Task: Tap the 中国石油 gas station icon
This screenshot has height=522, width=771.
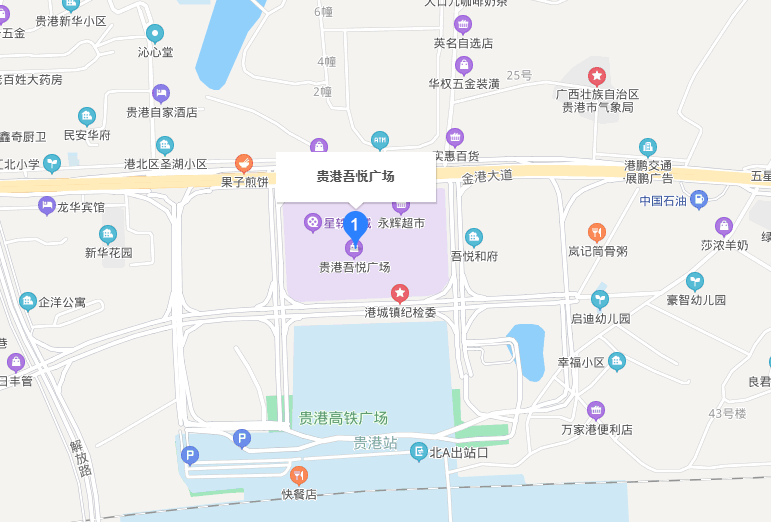Action: (699, 199)
